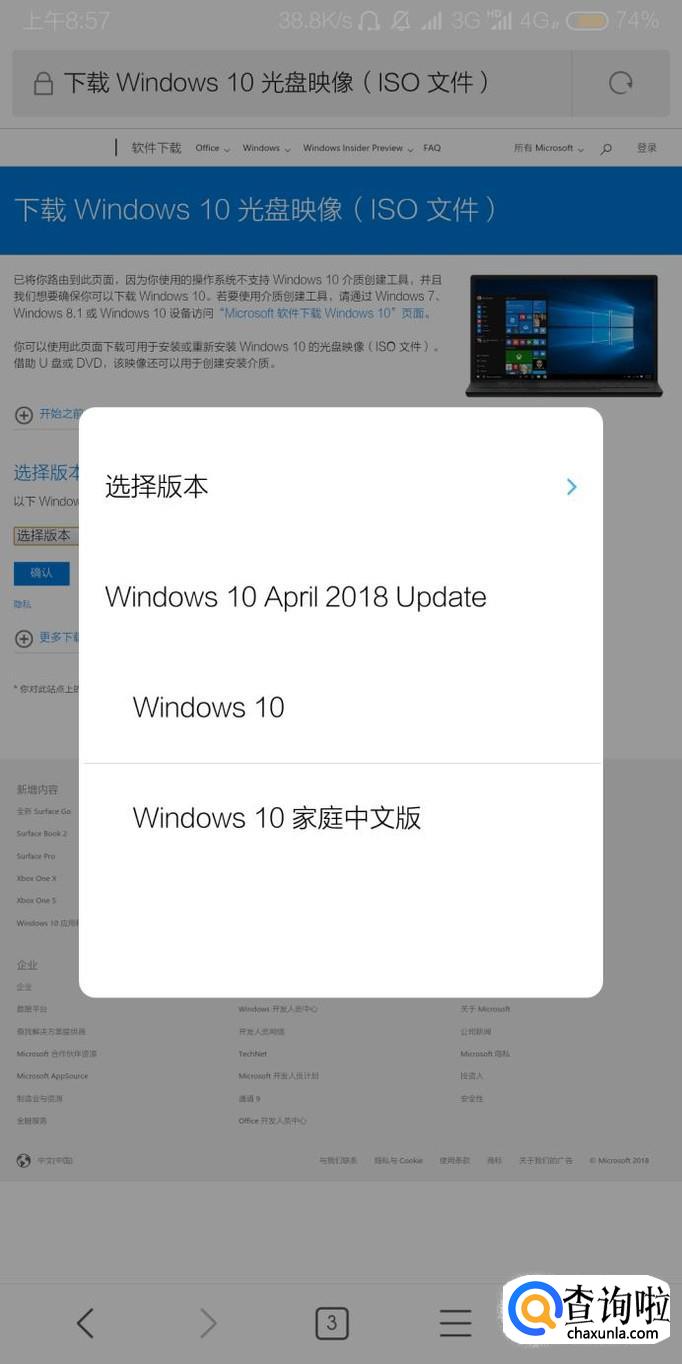Go forward with the browser forward arrow
The image size is (682, 1364).
[208, 1323]
